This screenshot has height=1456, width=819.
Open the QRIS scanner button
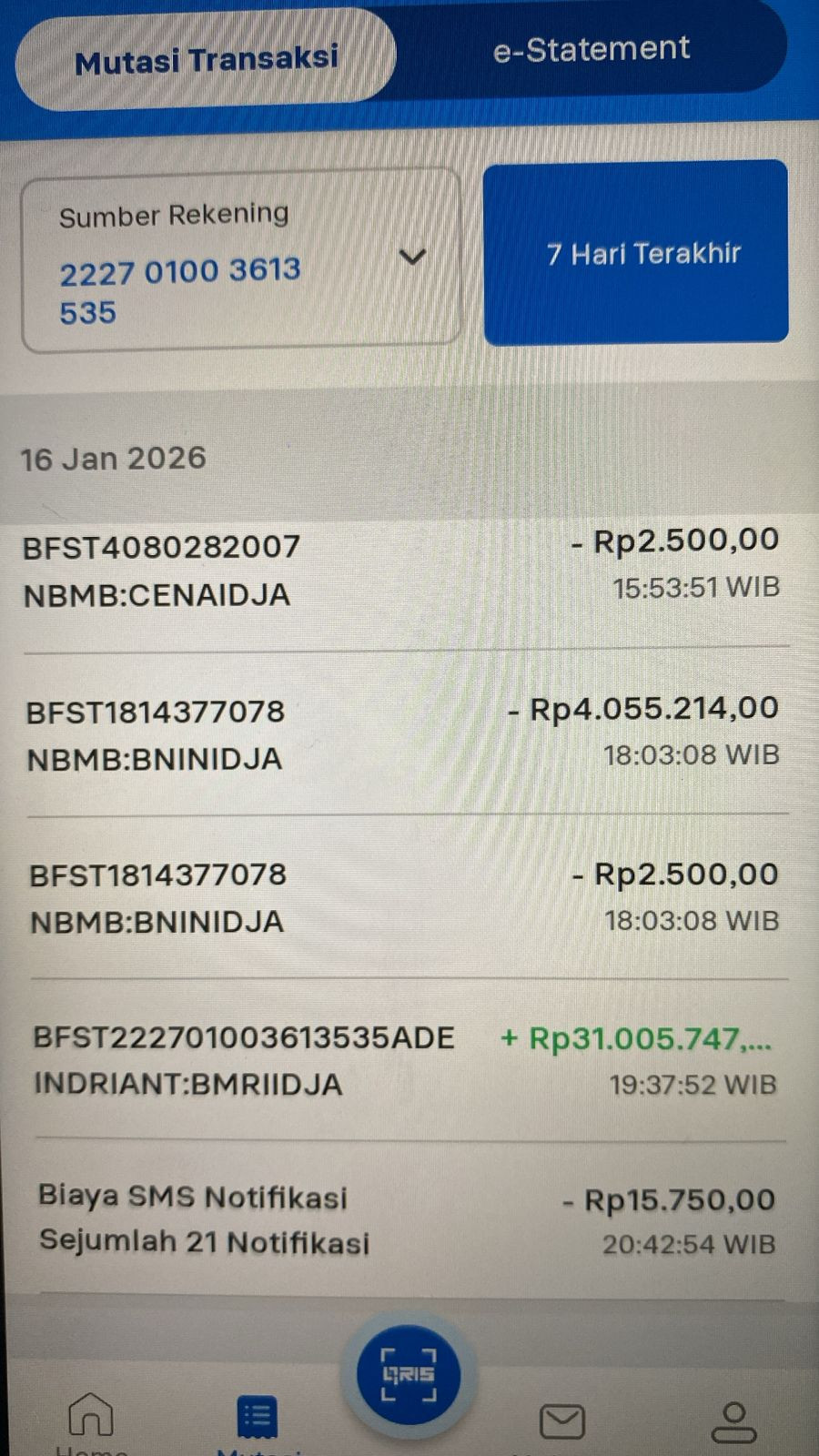[x=409, y=1373]
